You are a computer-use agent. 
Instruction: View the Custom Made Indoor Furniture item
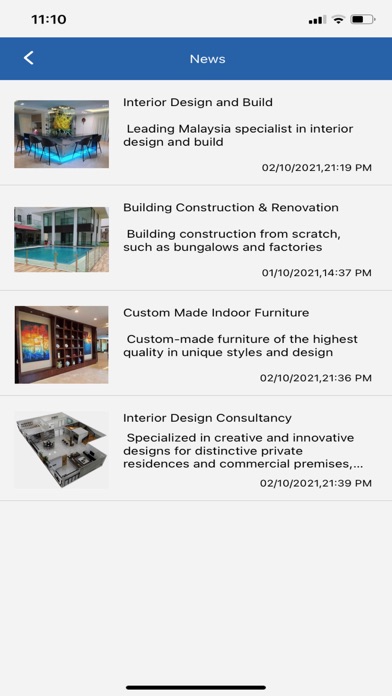click(196, 344)
